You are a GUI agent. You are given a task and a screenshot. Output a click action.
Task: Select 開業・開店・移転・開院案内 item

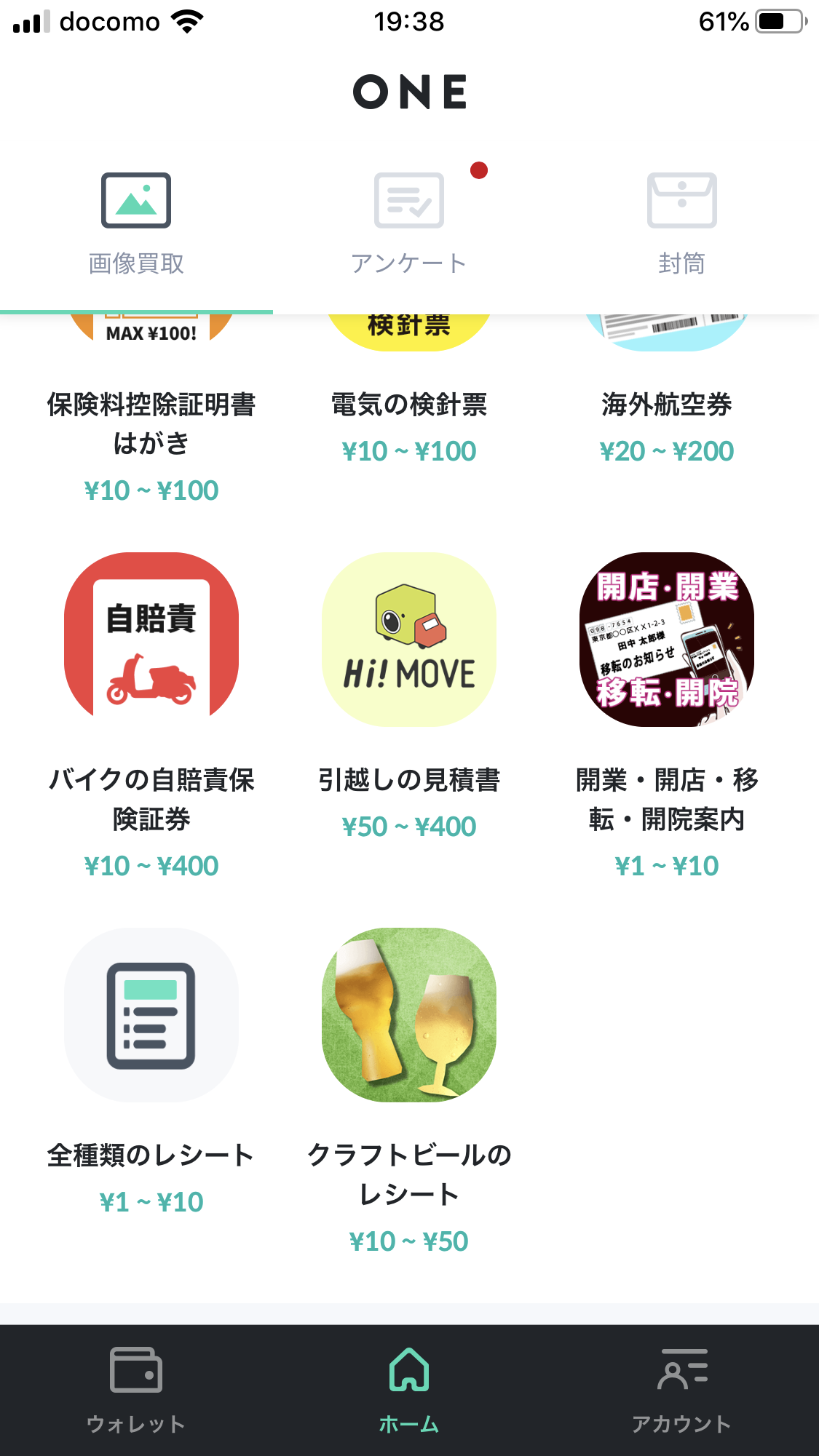tap(666, 640)
